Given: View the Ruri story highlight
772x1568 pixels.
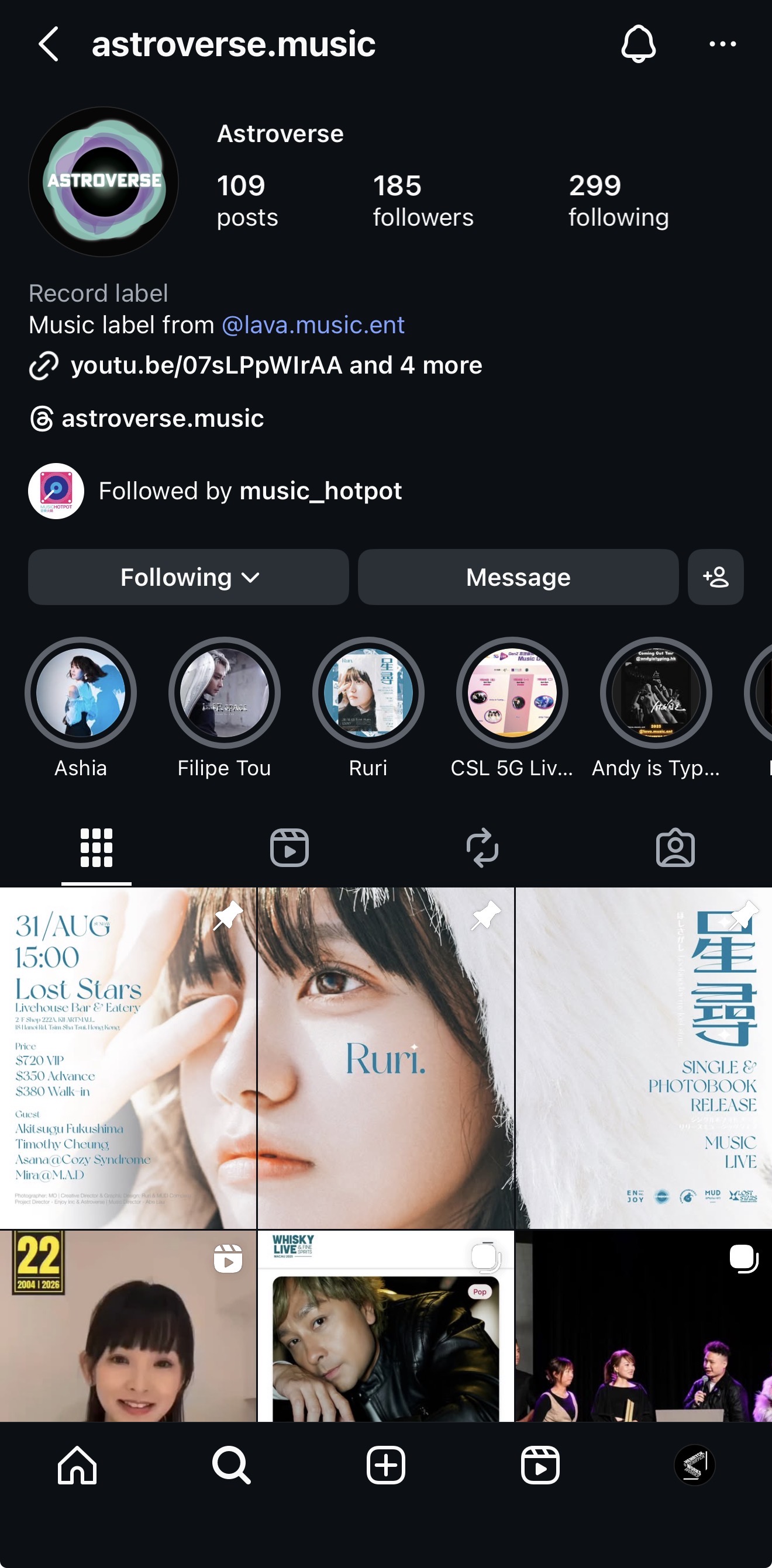Looking at the screenshot, I should (368, 693).
